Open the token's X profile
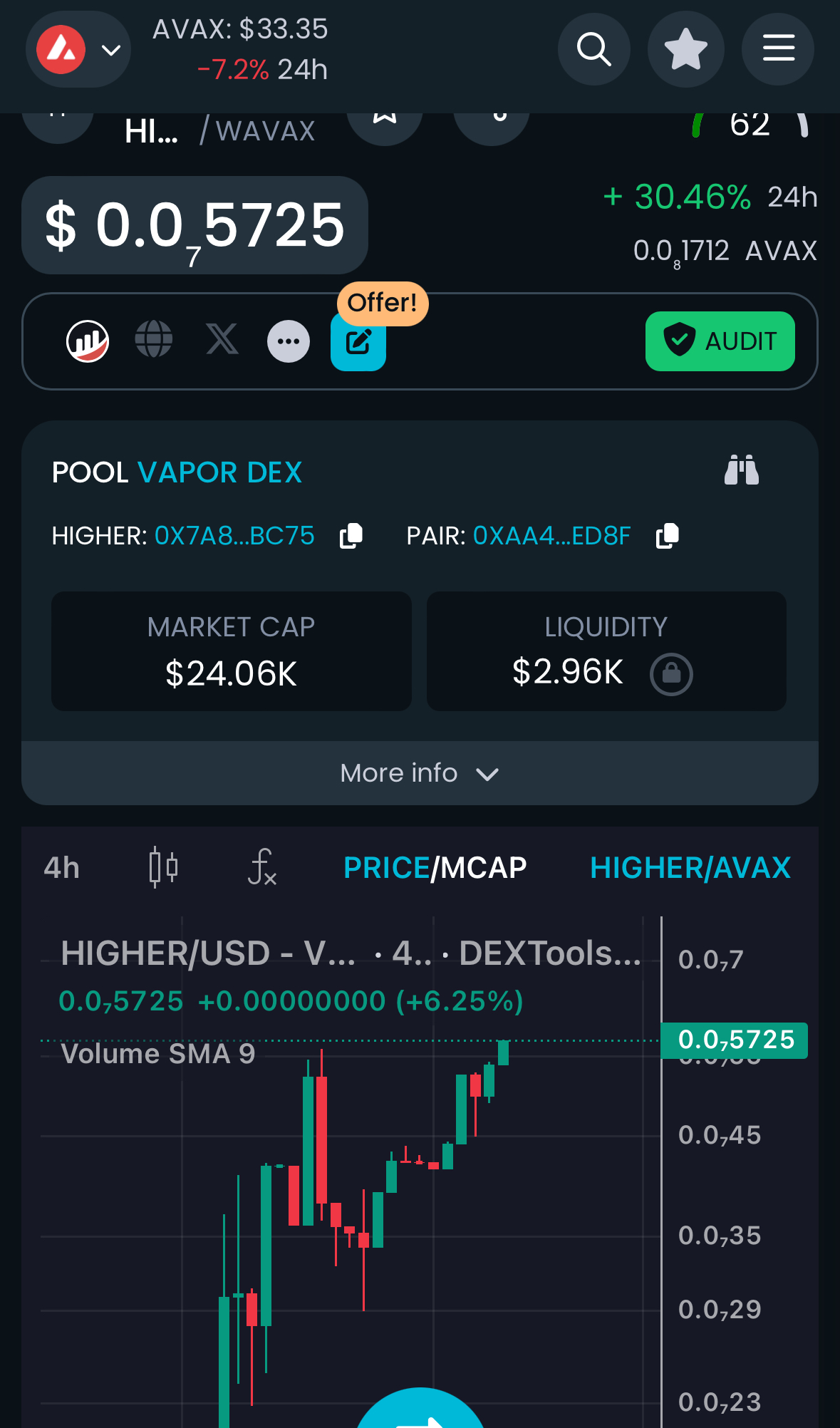Viewport: 840px width, 1428px height. pyautogui.click(x=222, y=339)
